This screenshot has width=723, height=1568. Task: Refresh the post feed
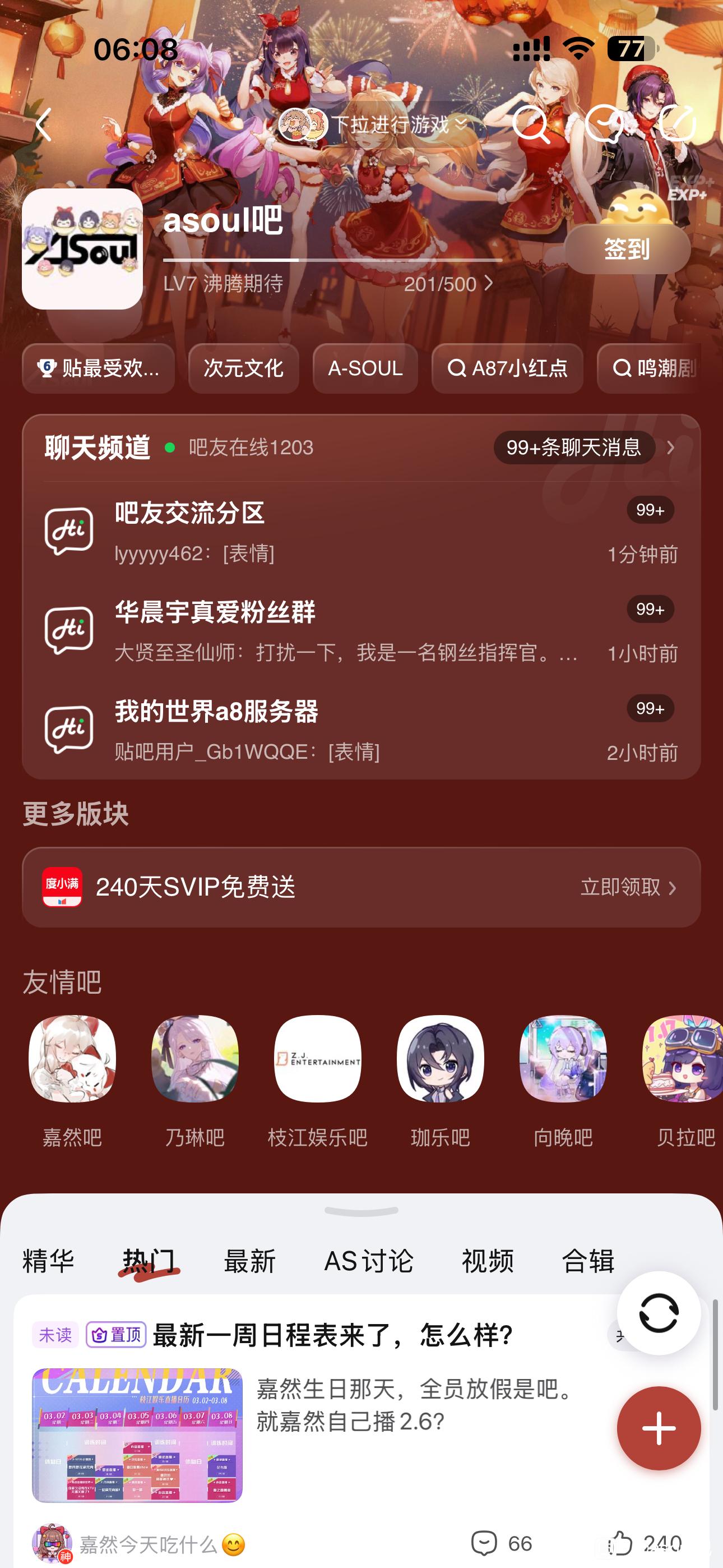click(659, 1313)
